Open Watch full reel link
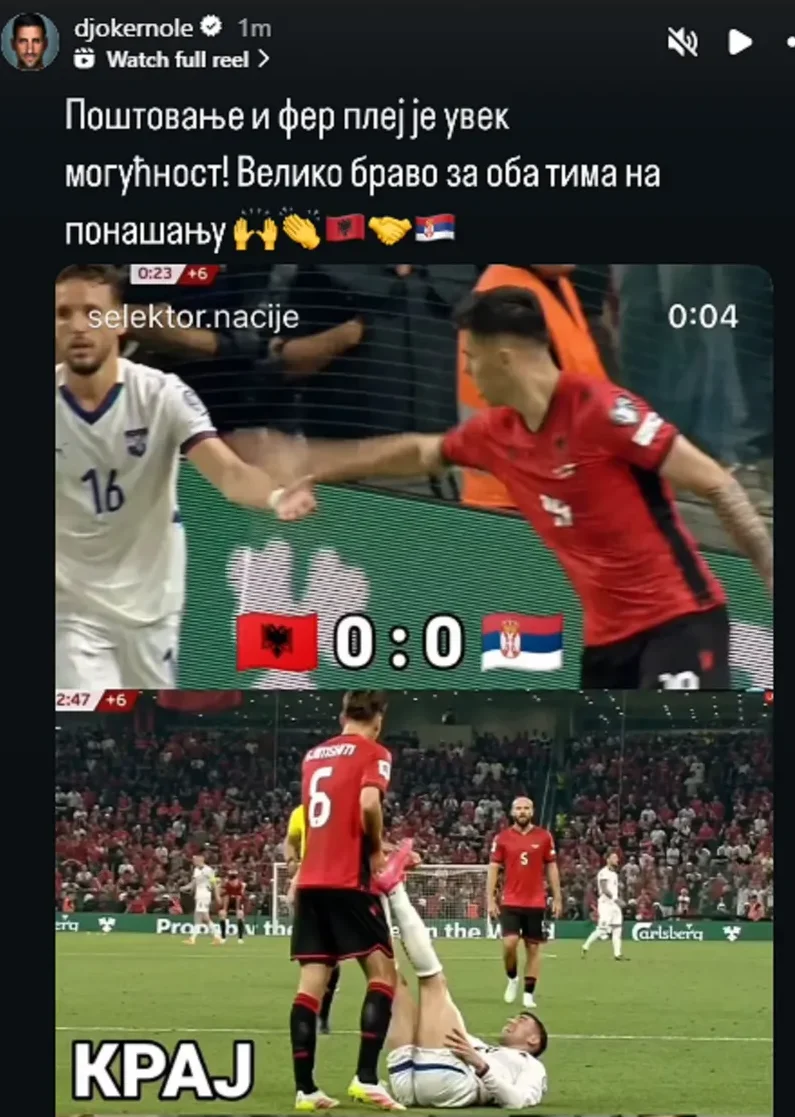The image size is (795, 1117). pyautogui.click(x=178, y=59)
